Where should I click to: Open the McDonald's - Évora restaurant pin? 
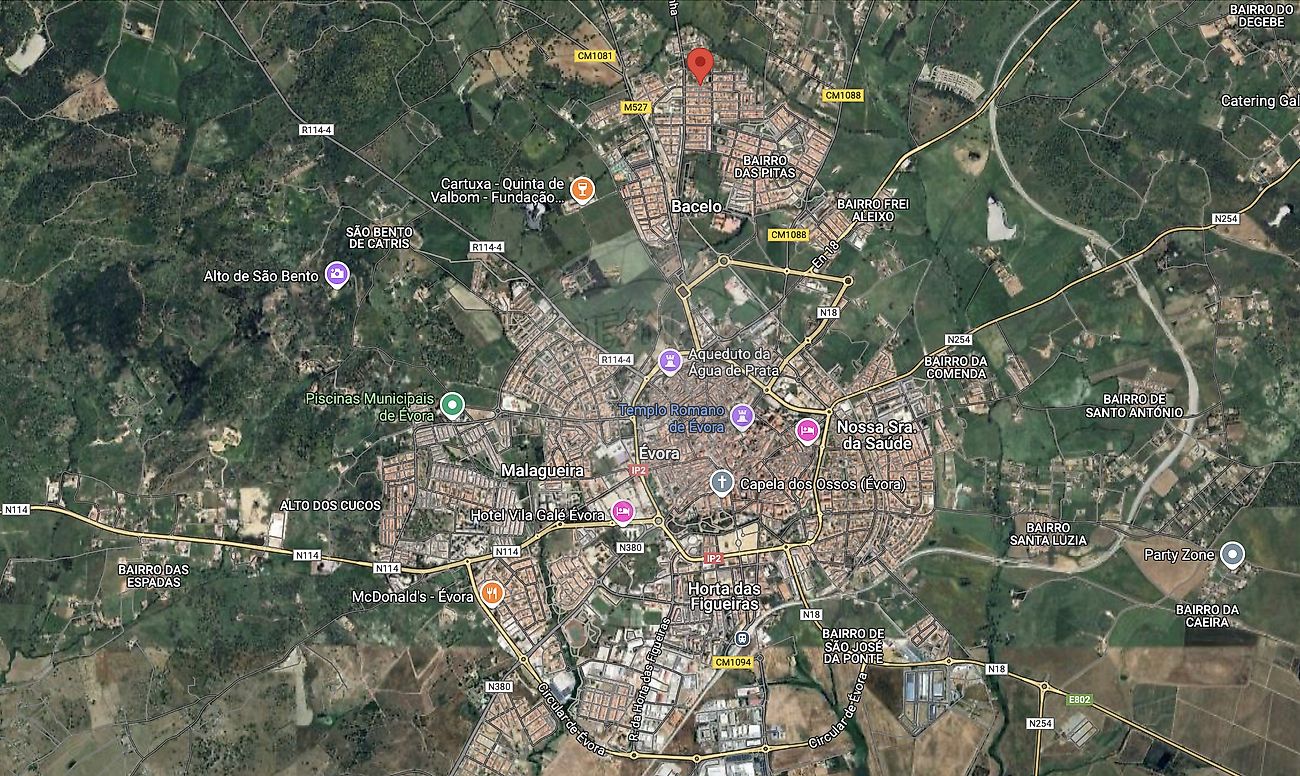491,593
